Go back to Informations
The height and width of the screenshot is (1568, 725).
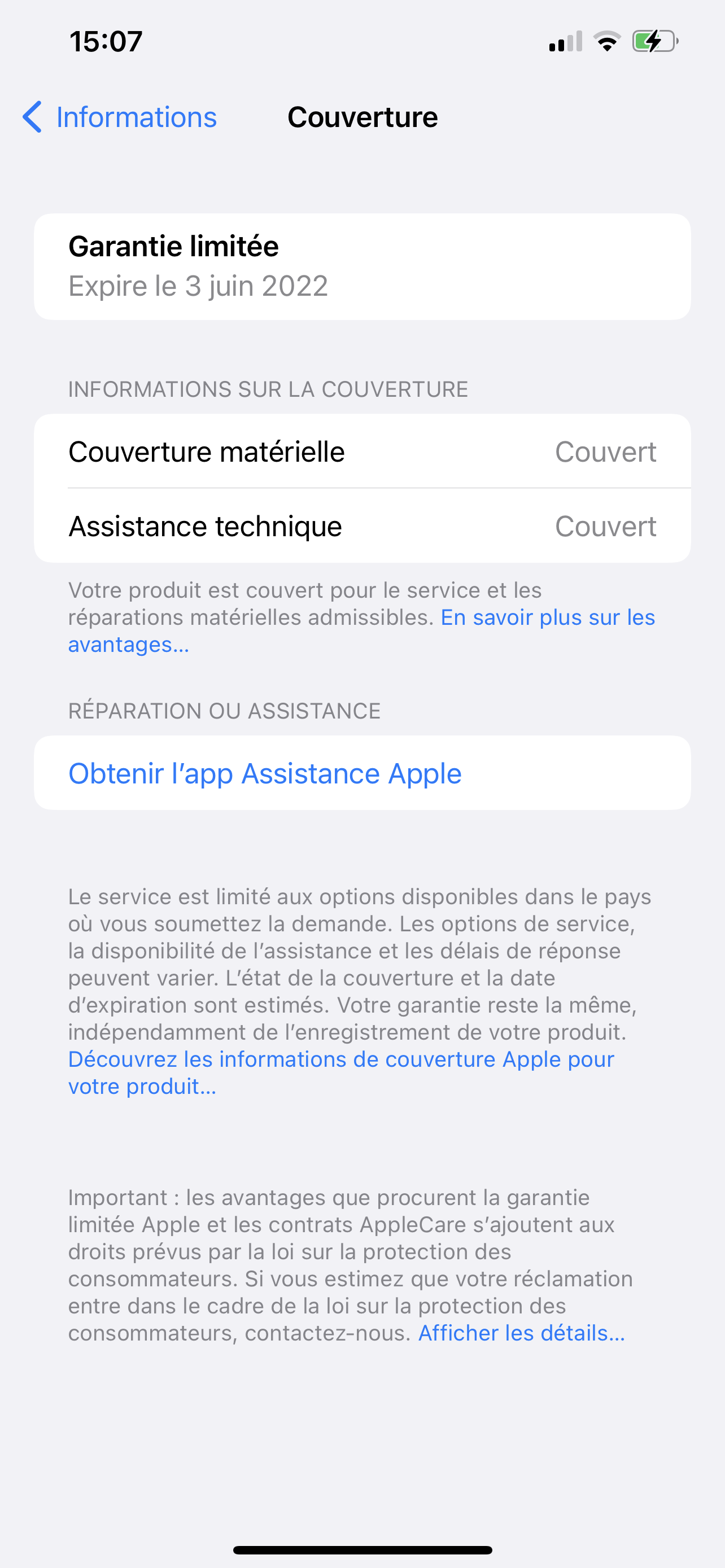120,117
